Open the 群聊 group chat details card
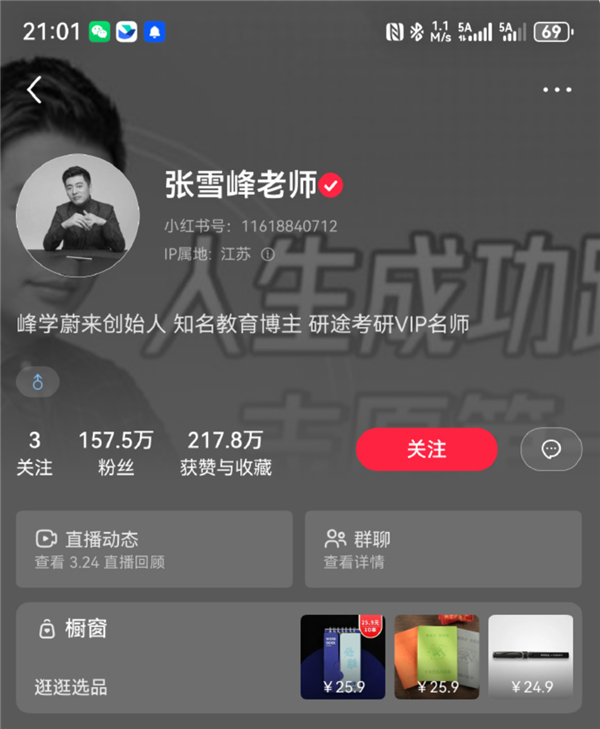Image resolution: width=600 pixels, height=729 pixels. tap(442, 549)
